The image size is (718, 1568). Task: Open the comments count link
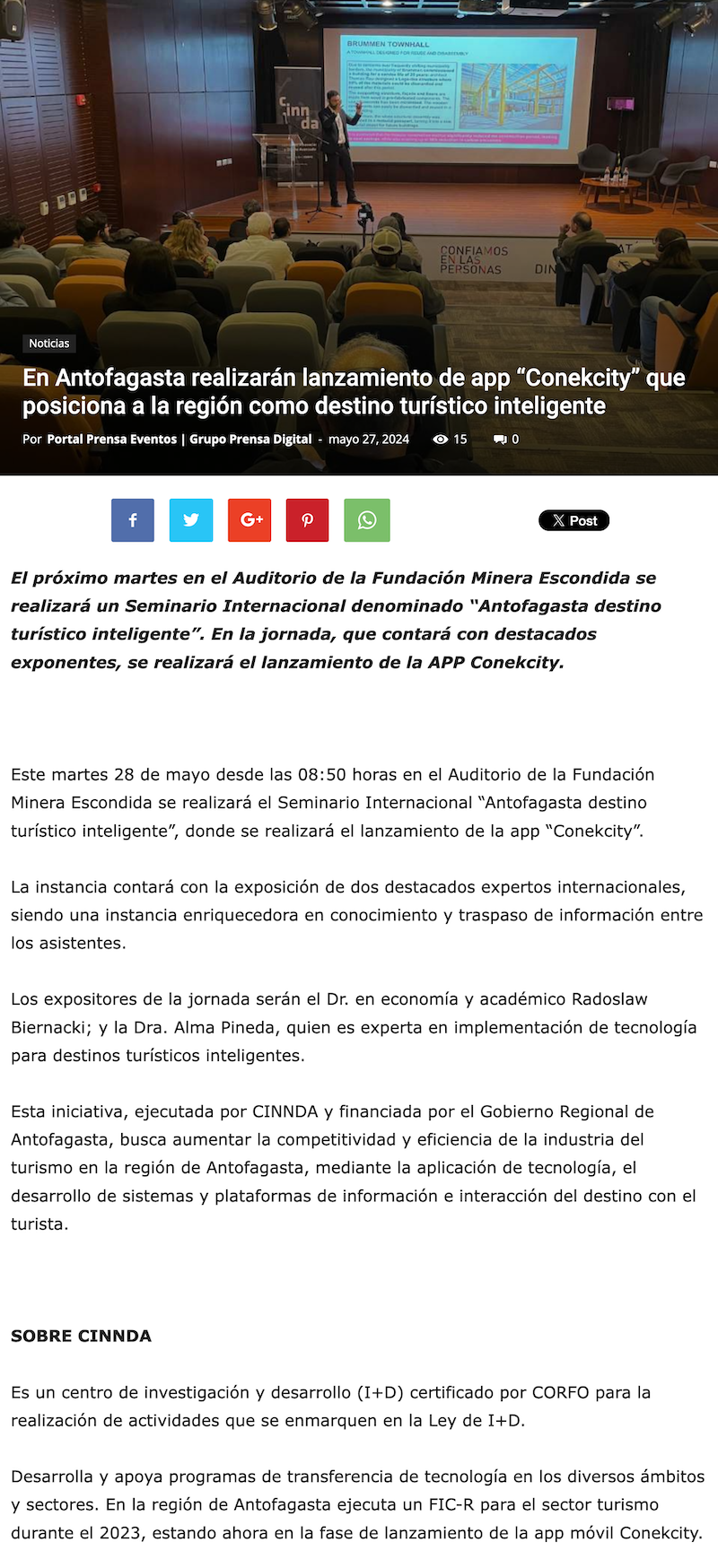(506, 440)
